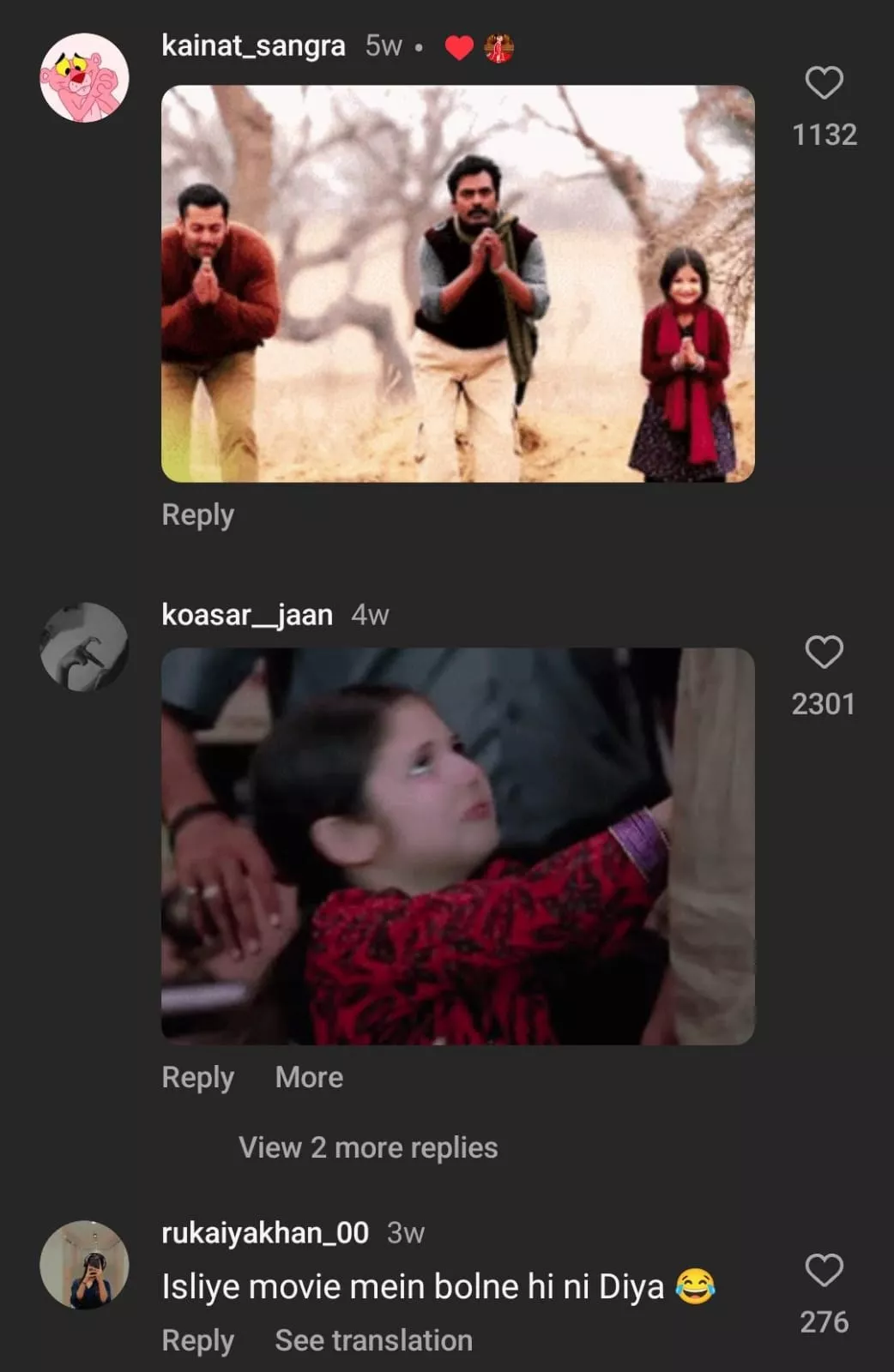The height and width of the screenshot is (1372, 894).
Task: Open the GIF posted by kainat_sangra
Action: pos(457,283)
